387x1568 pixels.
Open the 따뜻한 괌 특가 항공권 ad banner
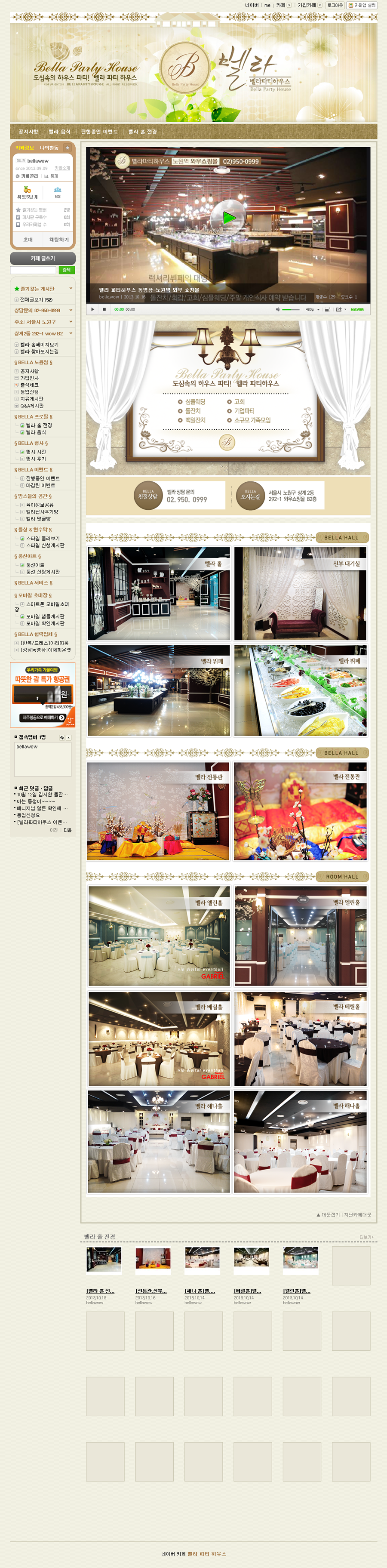[x=43, y=694]
